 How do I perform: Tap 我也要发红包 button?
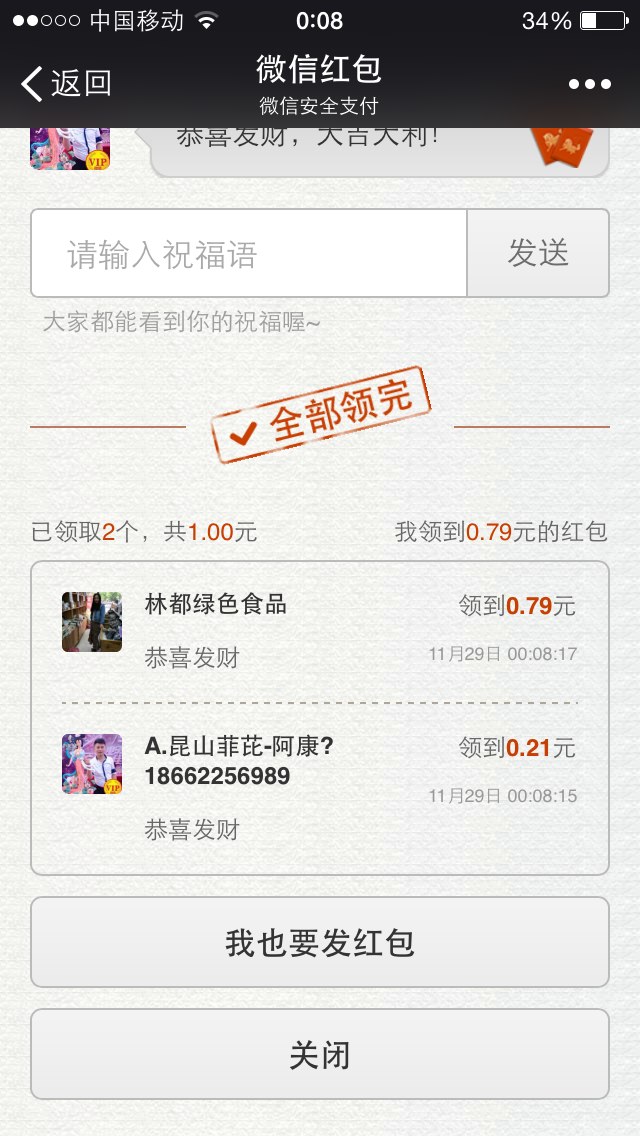[x=320, y=942]
